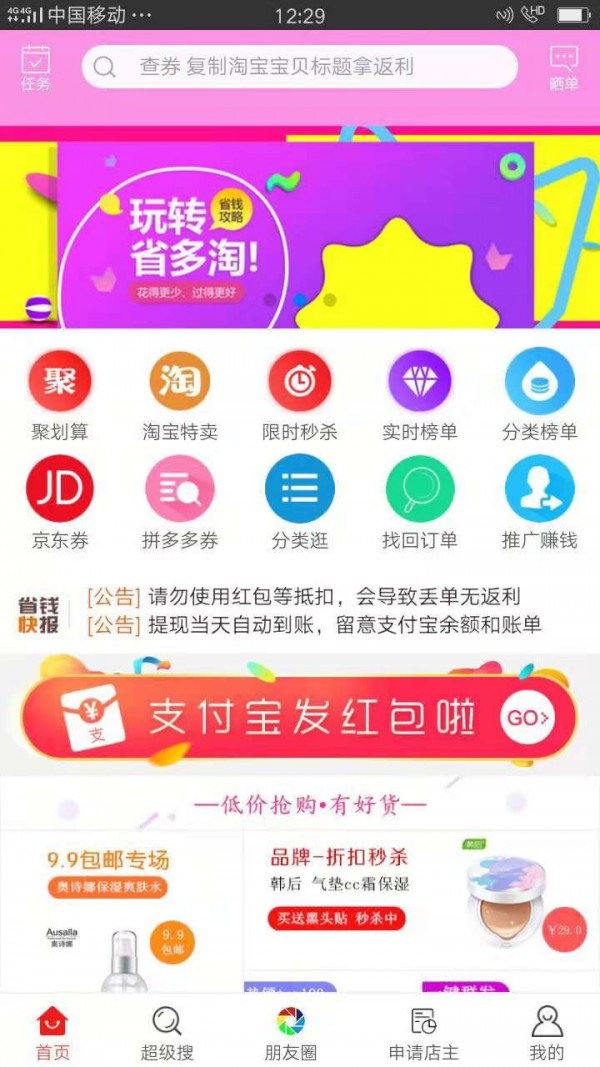Open the 晒单 share-order icon
The height and width of the screenshot is (1067, 600).
[564, 68]
